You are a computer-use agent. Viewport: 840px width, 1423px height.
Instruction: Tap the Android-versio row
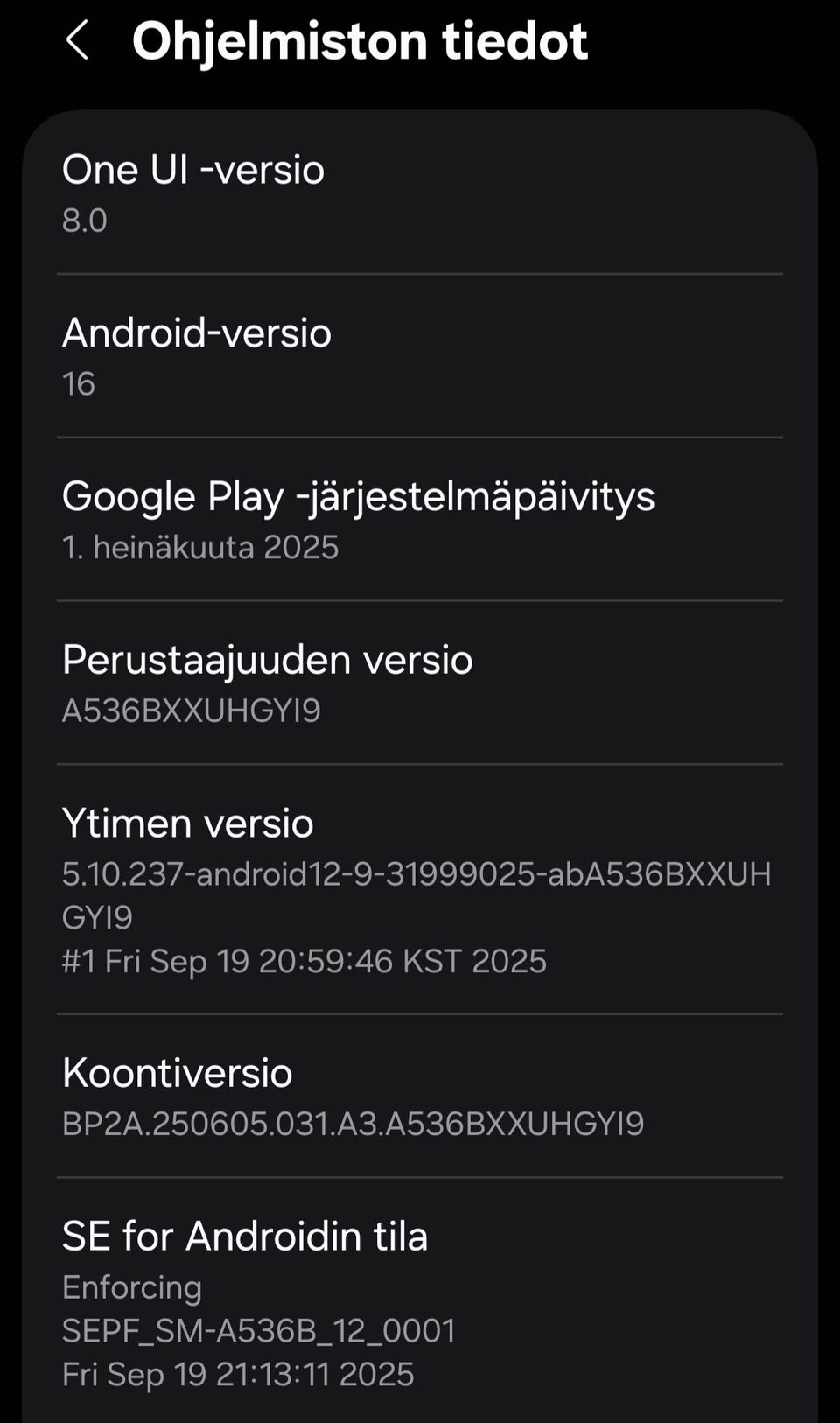point(420,356)
